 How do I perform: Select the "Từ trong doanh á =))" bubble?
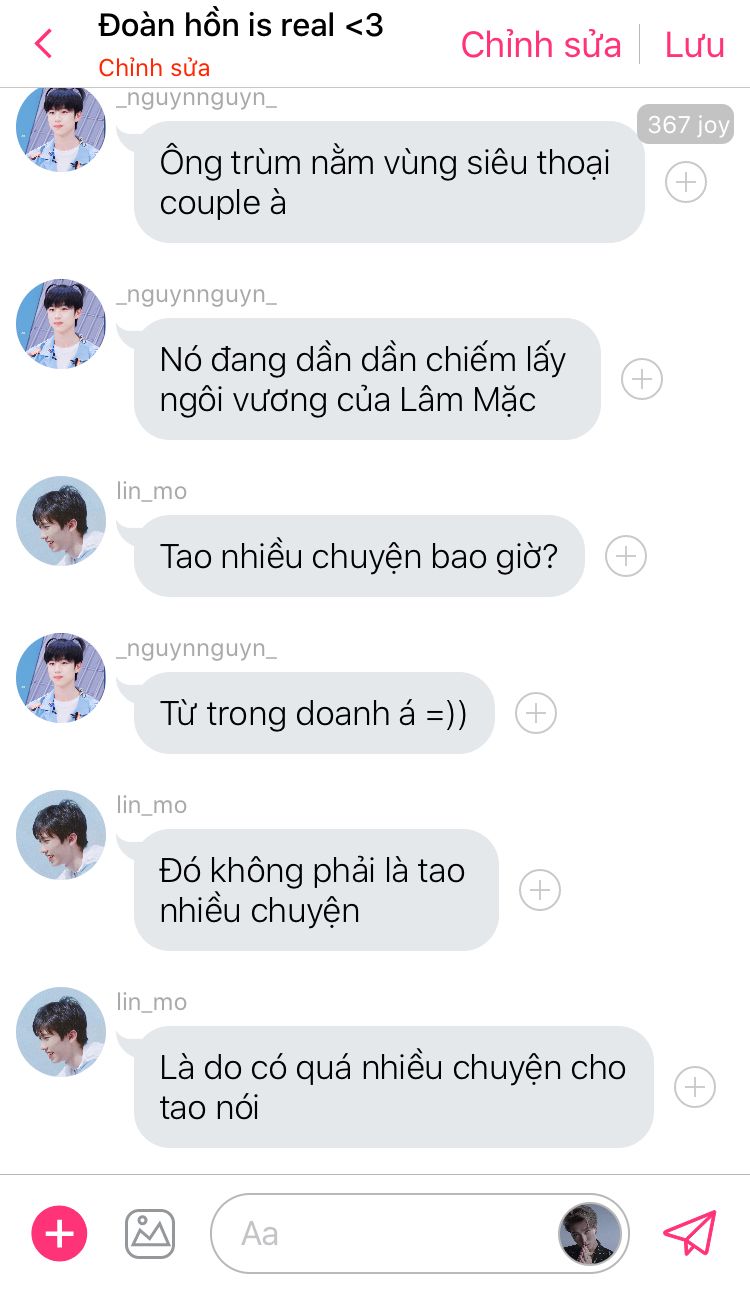click(314, 713)
